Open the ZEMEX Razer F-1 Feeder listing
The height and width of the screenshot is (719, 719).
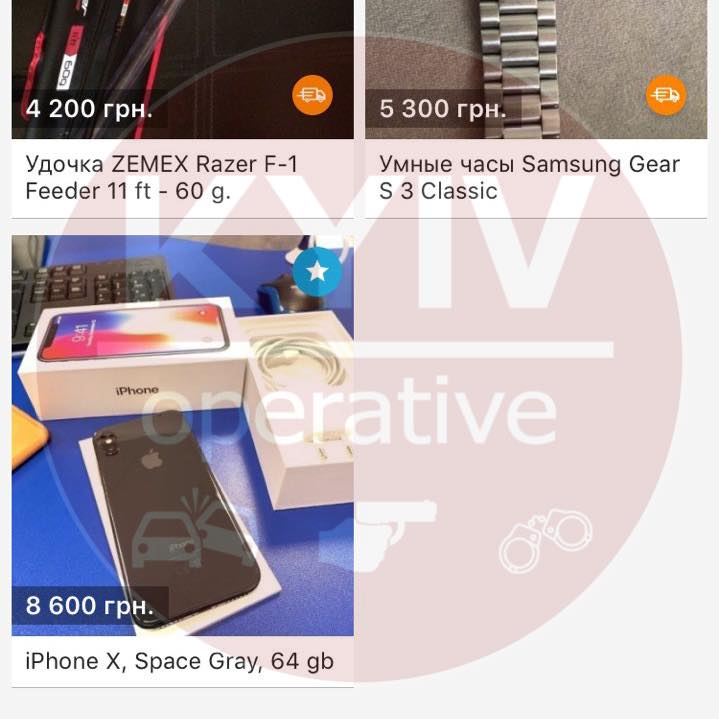162,177
